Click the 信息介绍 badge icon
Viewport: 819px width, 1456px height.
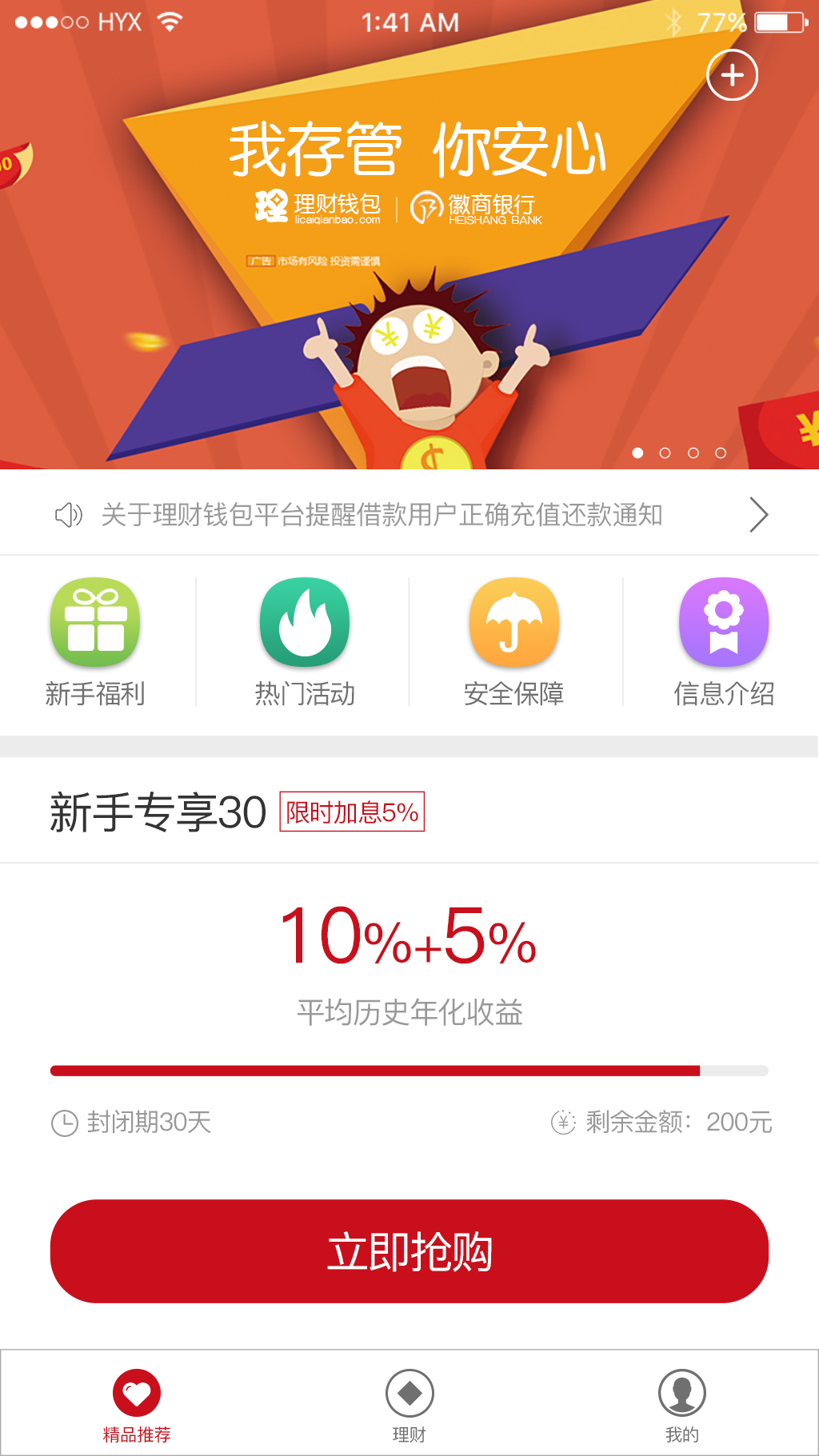(723, 622)
